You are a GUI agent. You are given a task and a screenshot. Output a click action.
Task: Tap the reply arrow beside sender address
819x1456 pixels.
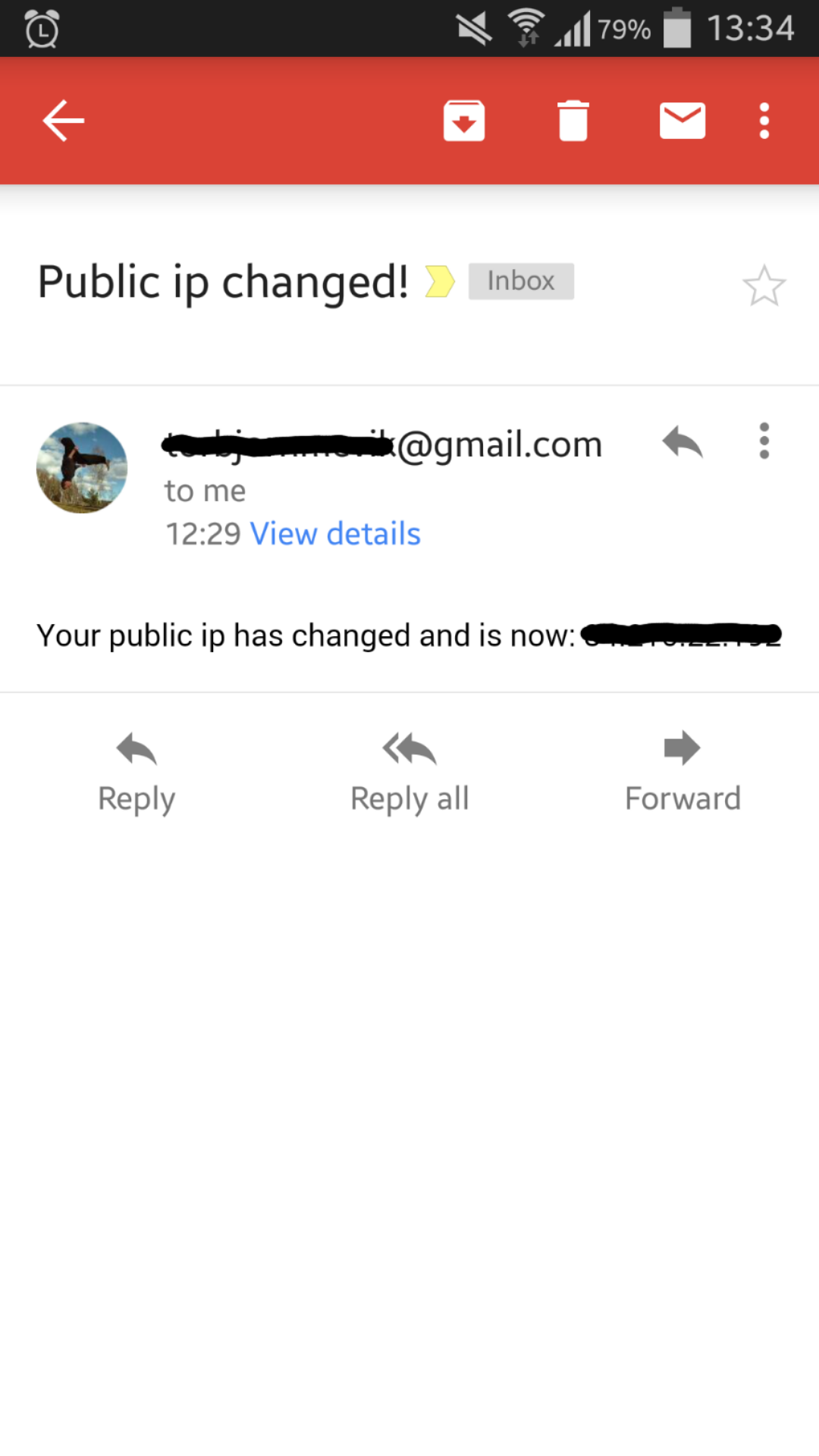pyautogui.click(x=682, y=441)
